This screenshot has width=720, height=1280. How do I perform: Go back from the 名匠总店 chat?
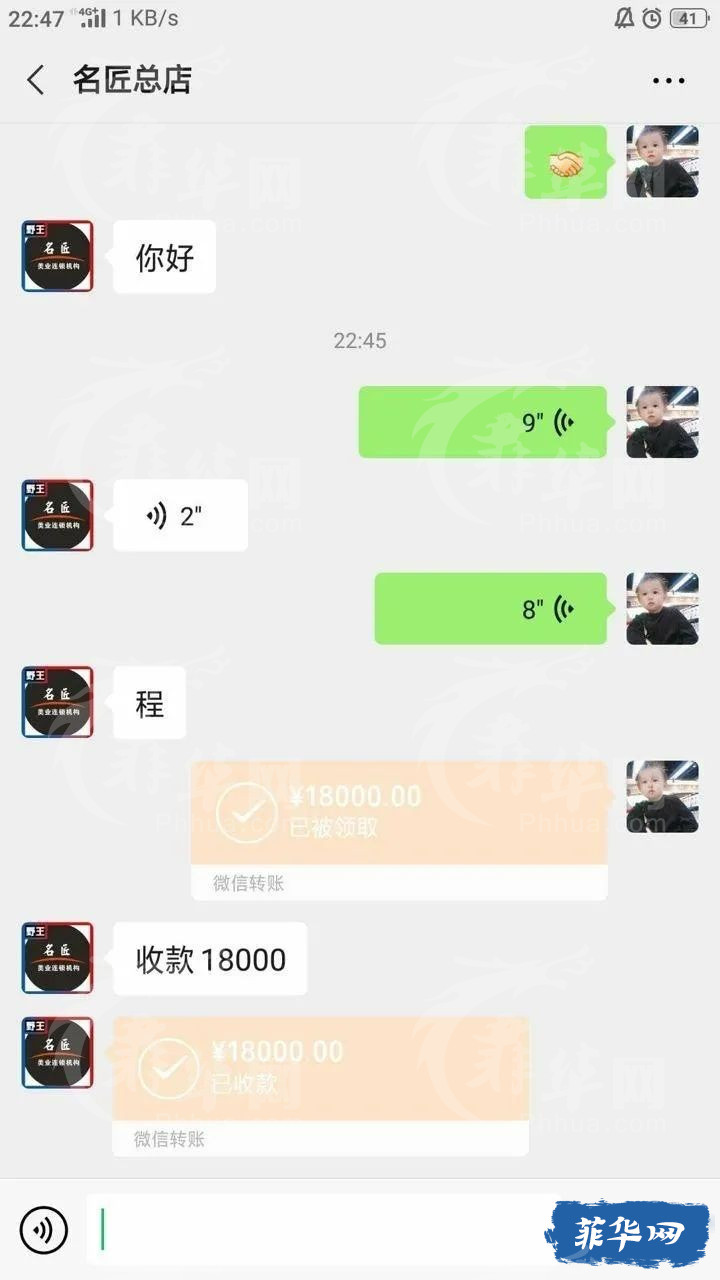coord(36,80)
